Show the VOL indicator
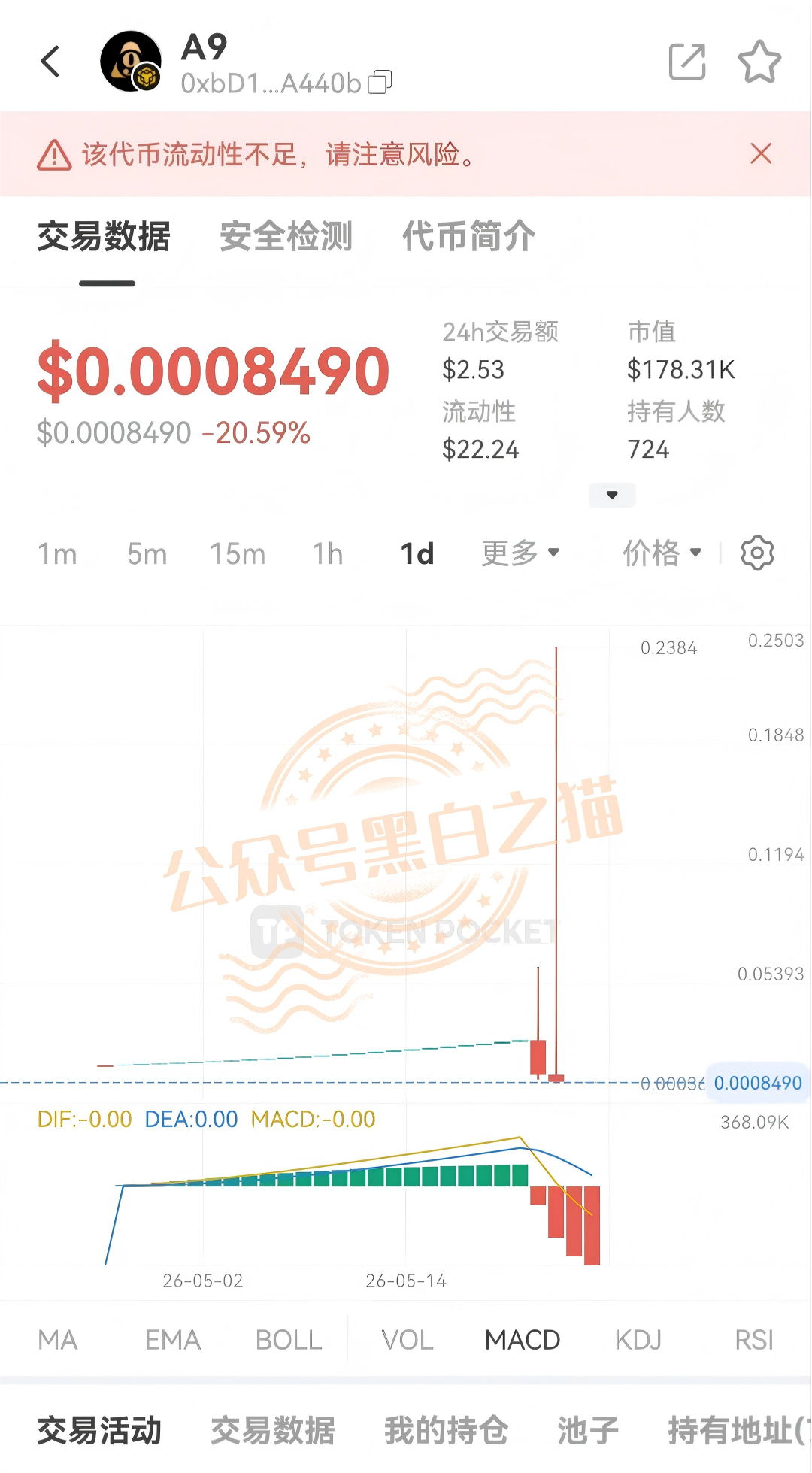This screenshot has height=1473, width=812. point(408,1340)
